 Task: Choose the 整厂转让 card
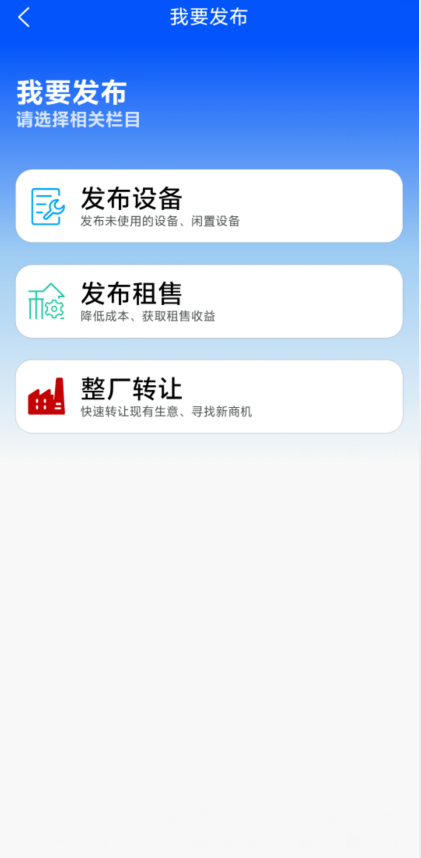pyautogui.click(x=209, y=397)
